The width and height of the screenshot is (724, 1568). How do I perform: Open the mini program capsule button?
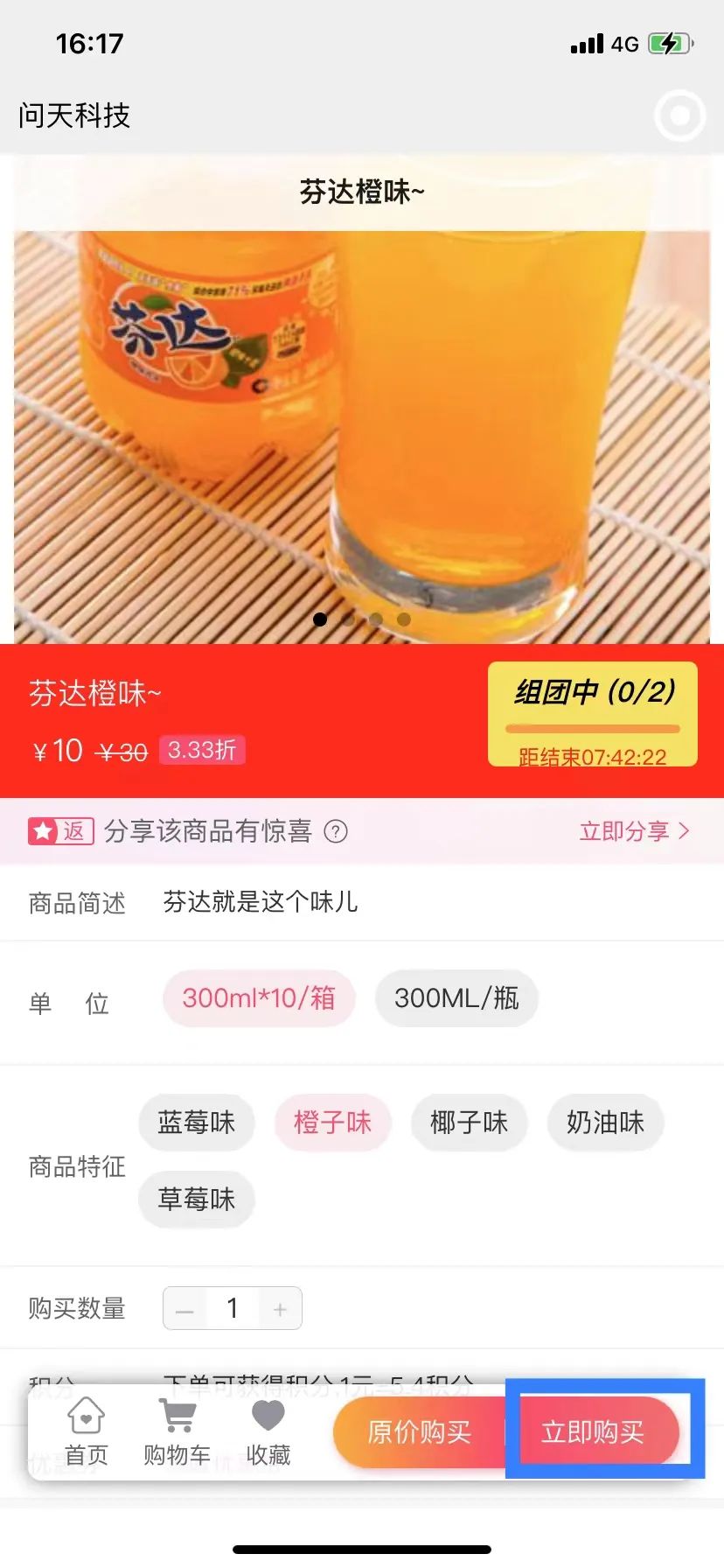point(679,115)
